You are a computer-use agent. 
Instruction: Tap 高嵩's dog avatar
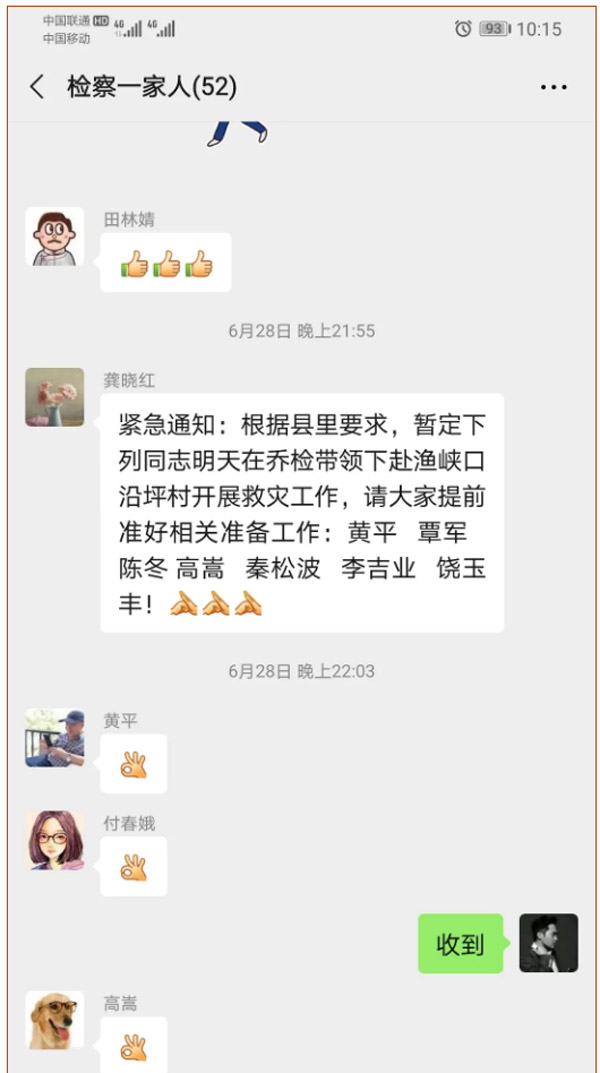tap(54, 1020)
